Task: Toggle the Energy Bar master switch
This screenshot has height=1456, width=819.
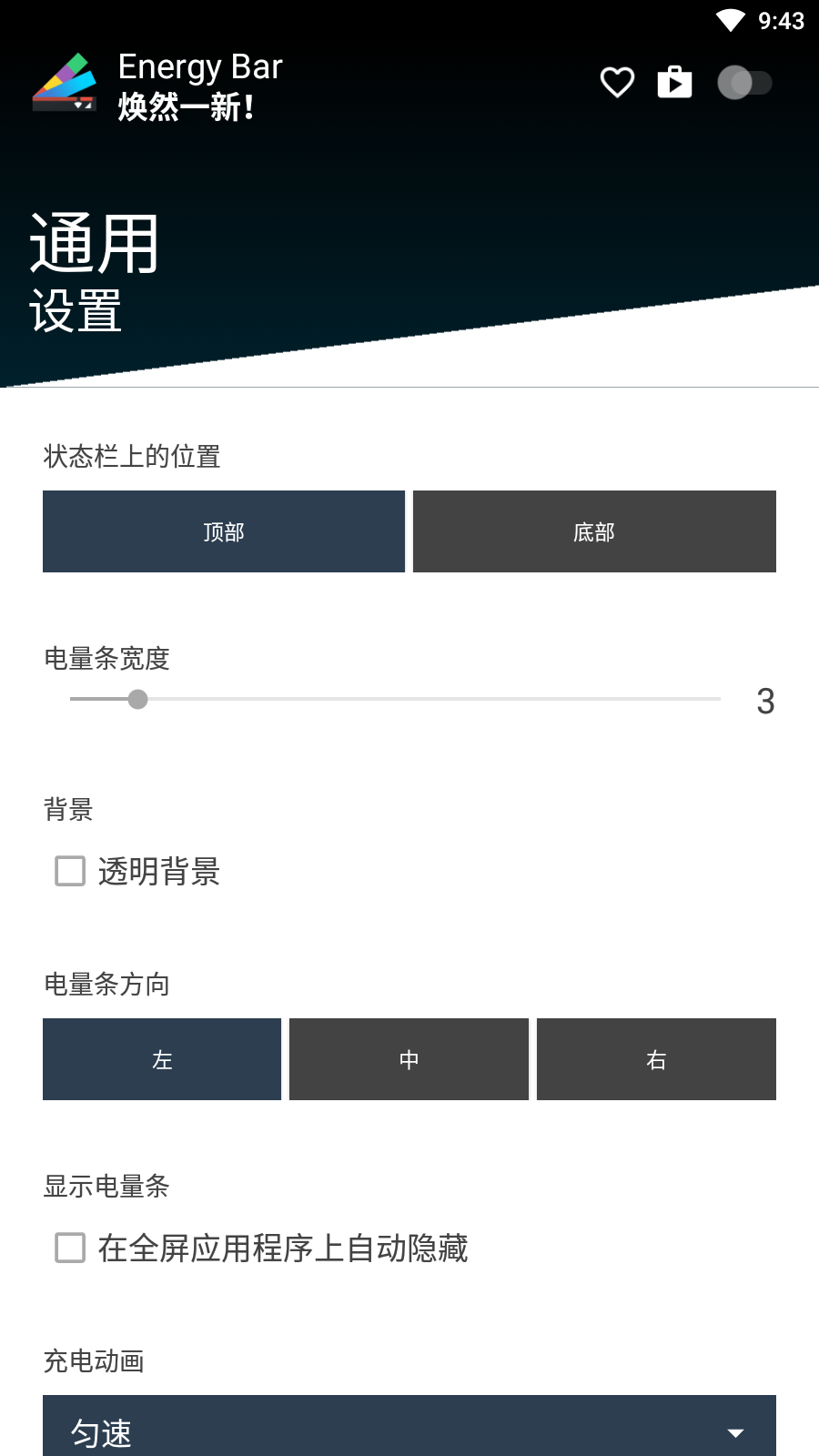Action: pos(744,83)
